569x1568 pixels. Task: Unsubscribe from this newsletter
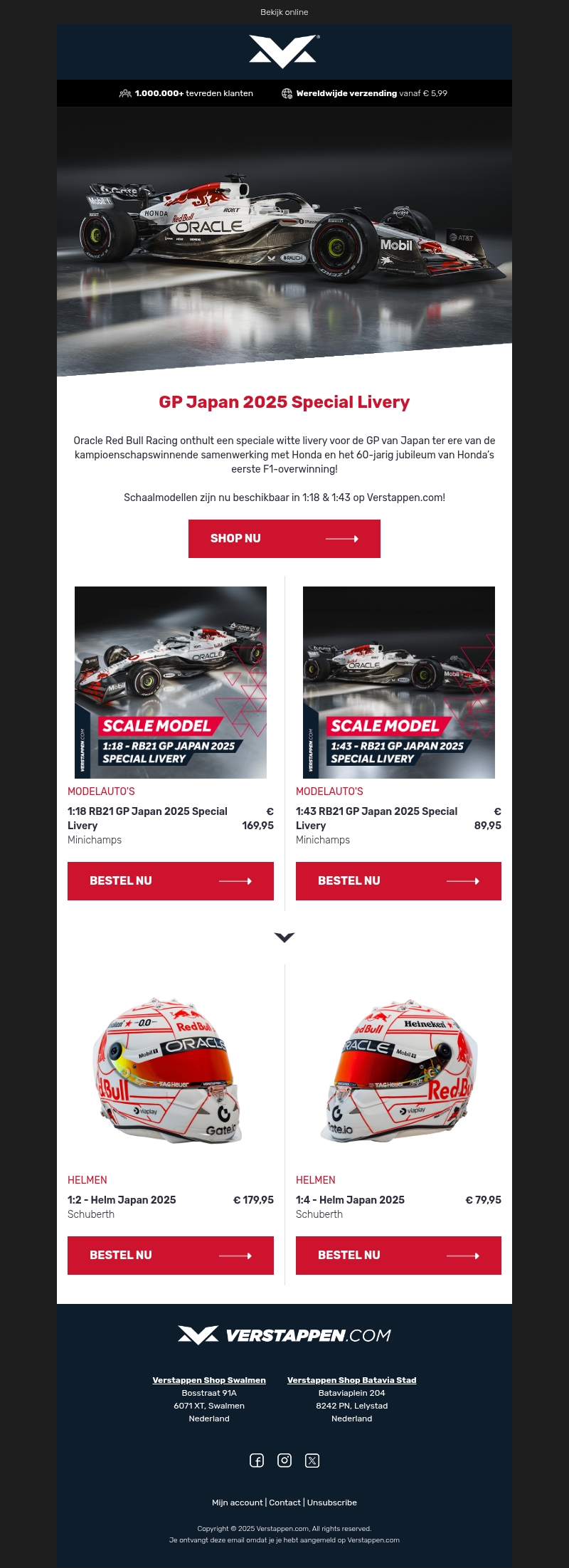coord(332,1503)
